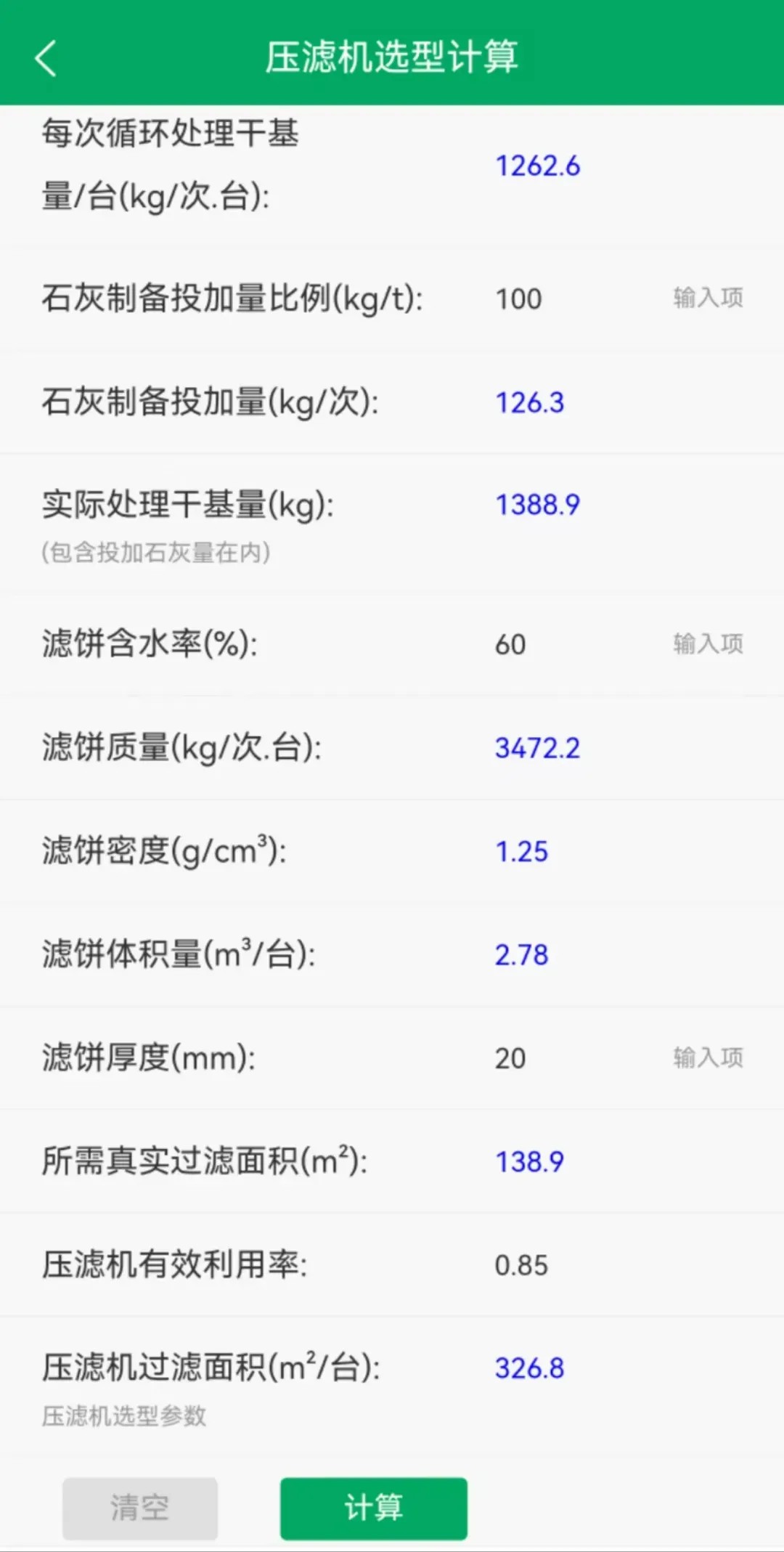Clear all inputs with 清空 button
Viewport: 784px width, 1552px height.
coord(140,1508)
